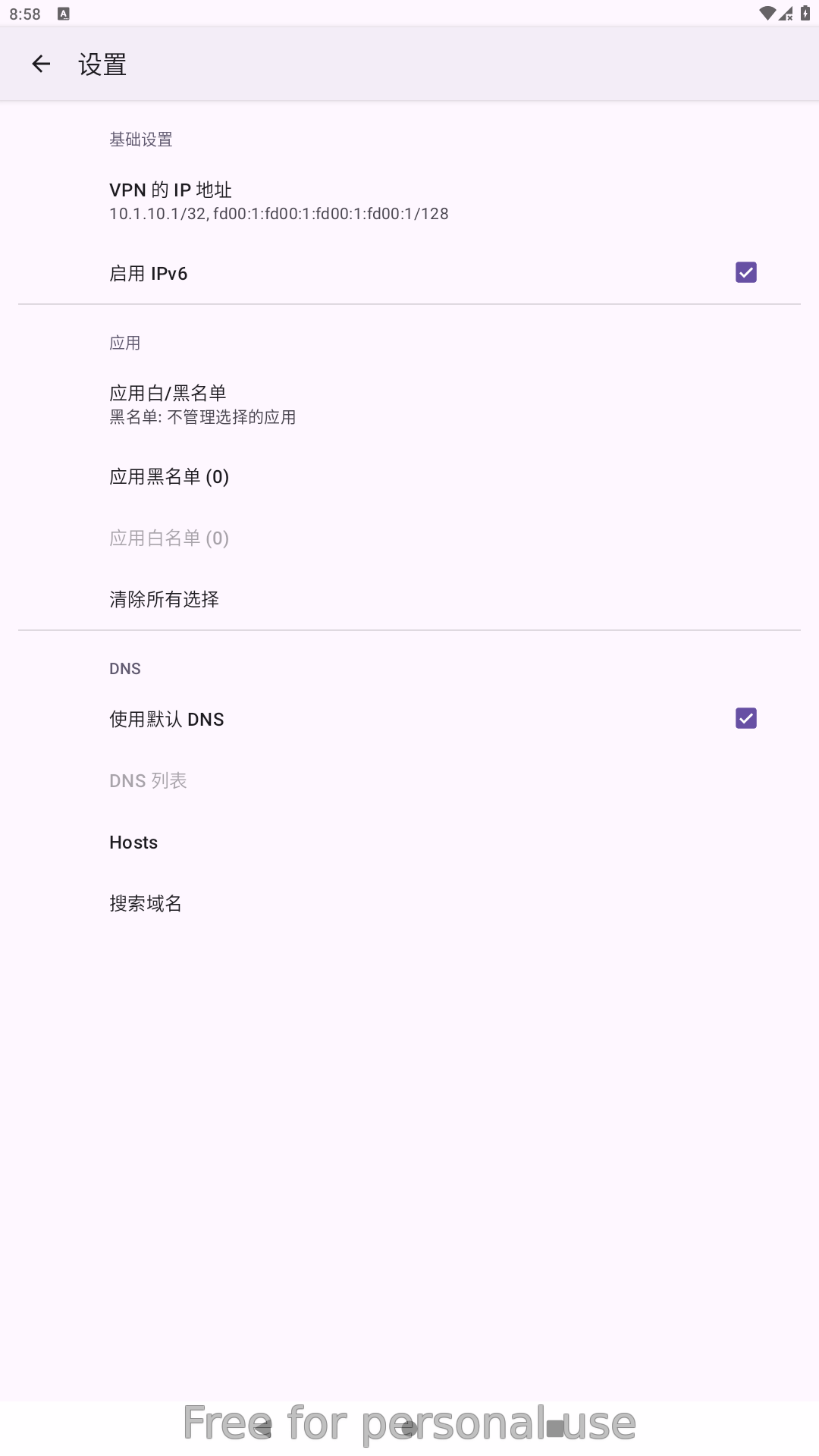Open the VPN 的 IP 地址 setting

(279, 201)
